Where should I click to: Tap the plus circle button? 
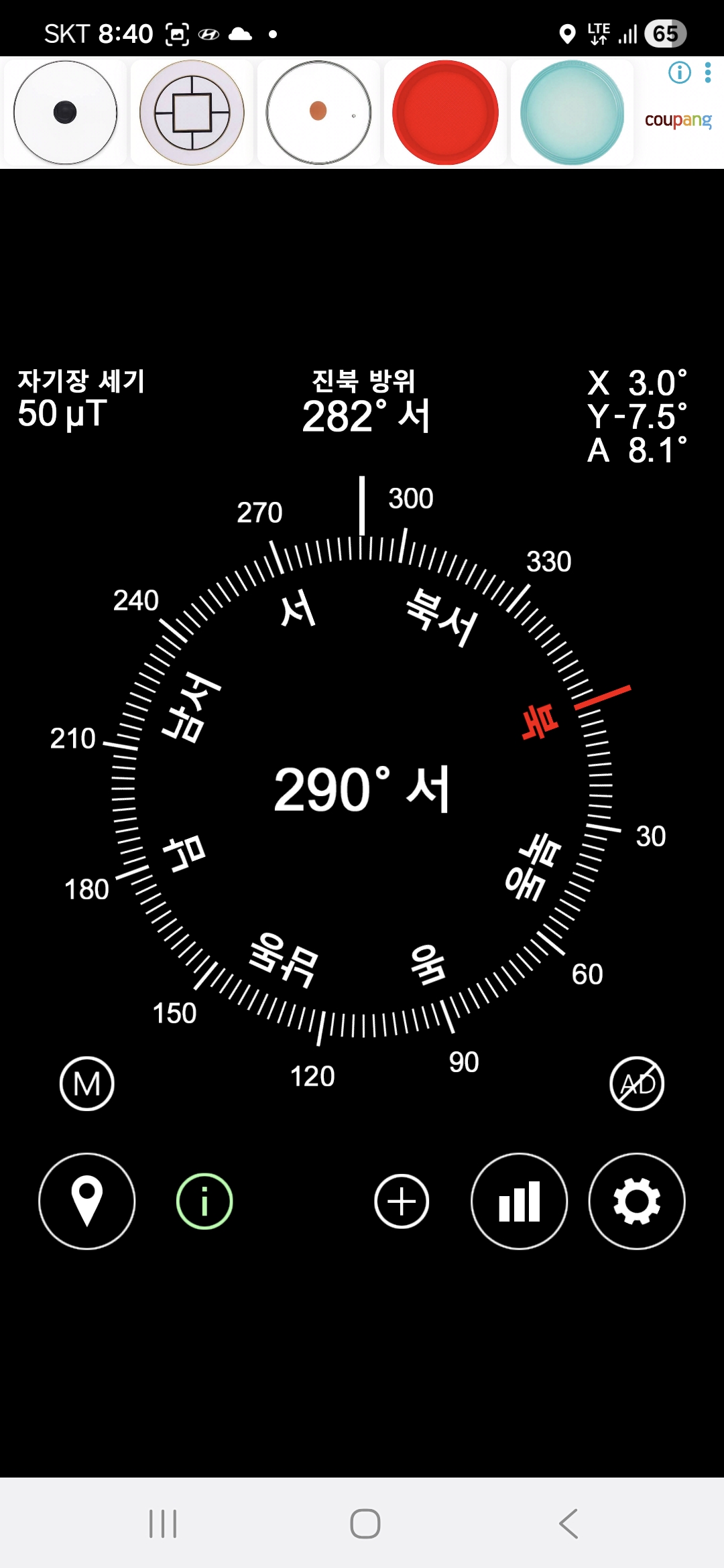402,1201
